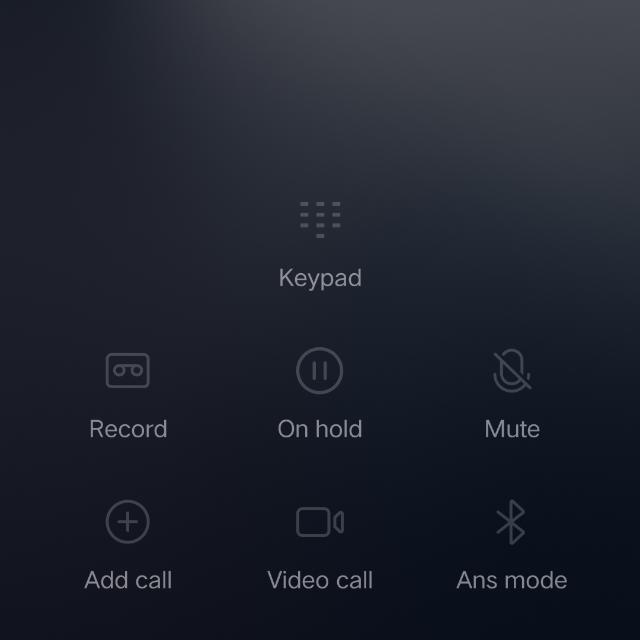Open the Keypad

[x=320, y=220]
